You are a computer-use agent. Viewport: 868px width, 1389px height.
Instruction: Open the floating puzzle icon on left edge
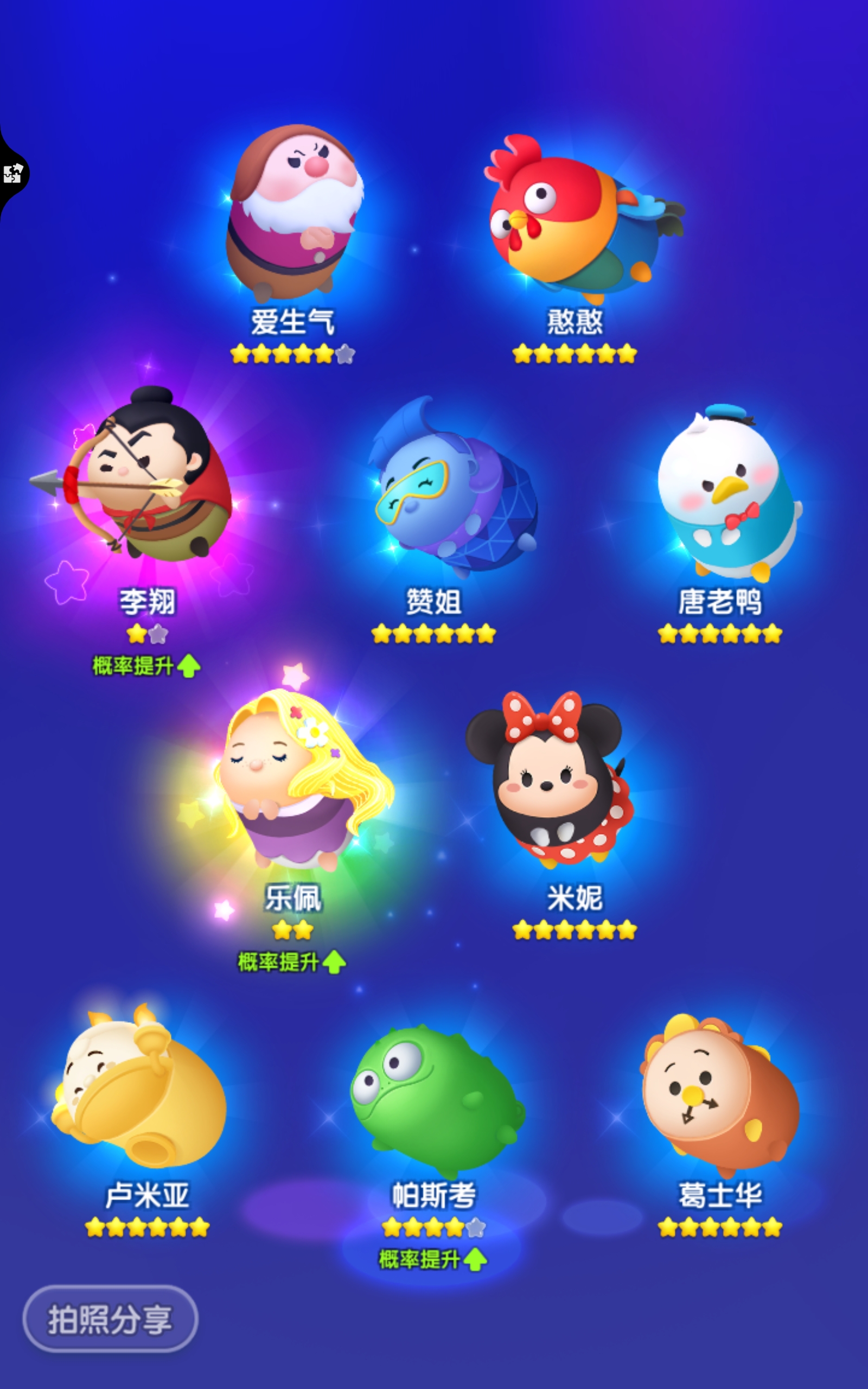[x=12, y=173]
